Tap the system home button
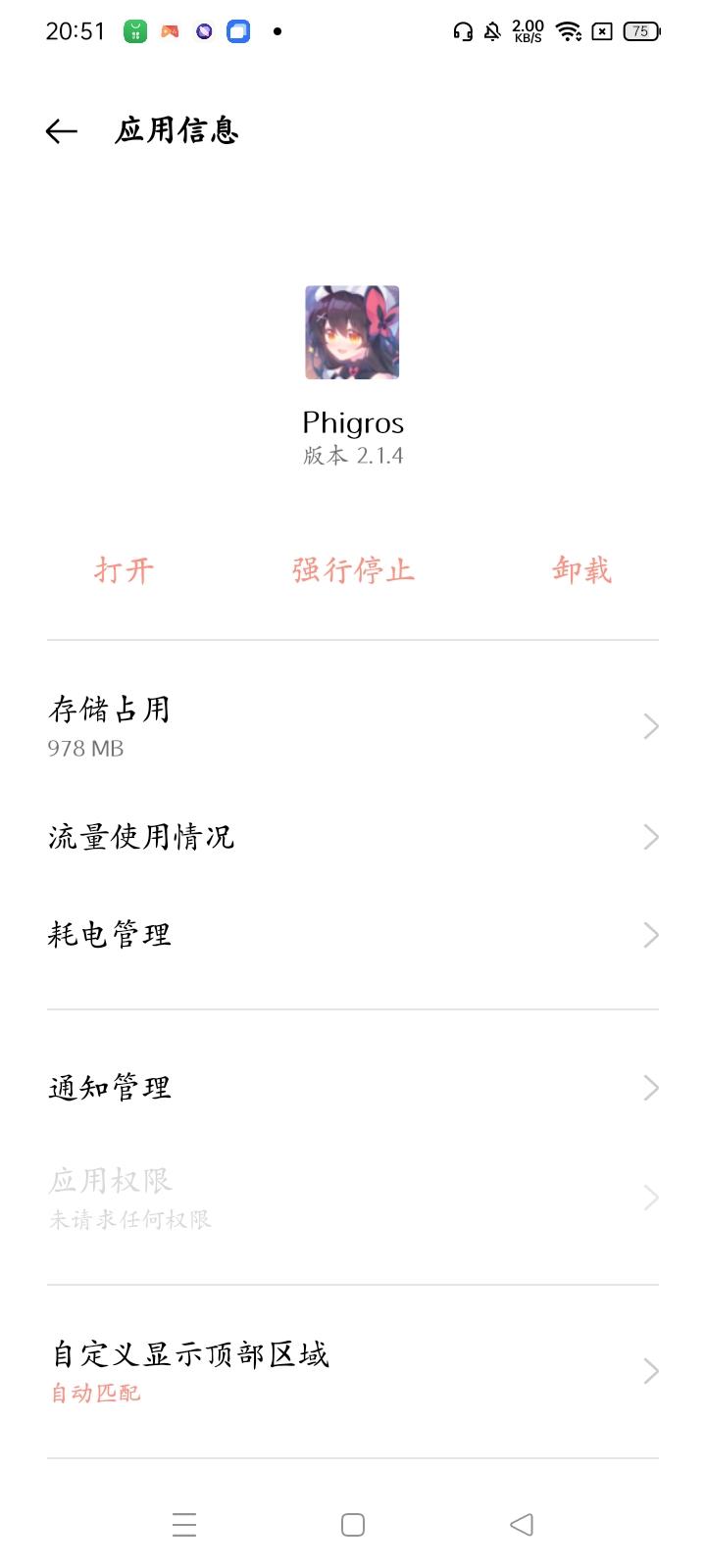 click(353, 1525)
